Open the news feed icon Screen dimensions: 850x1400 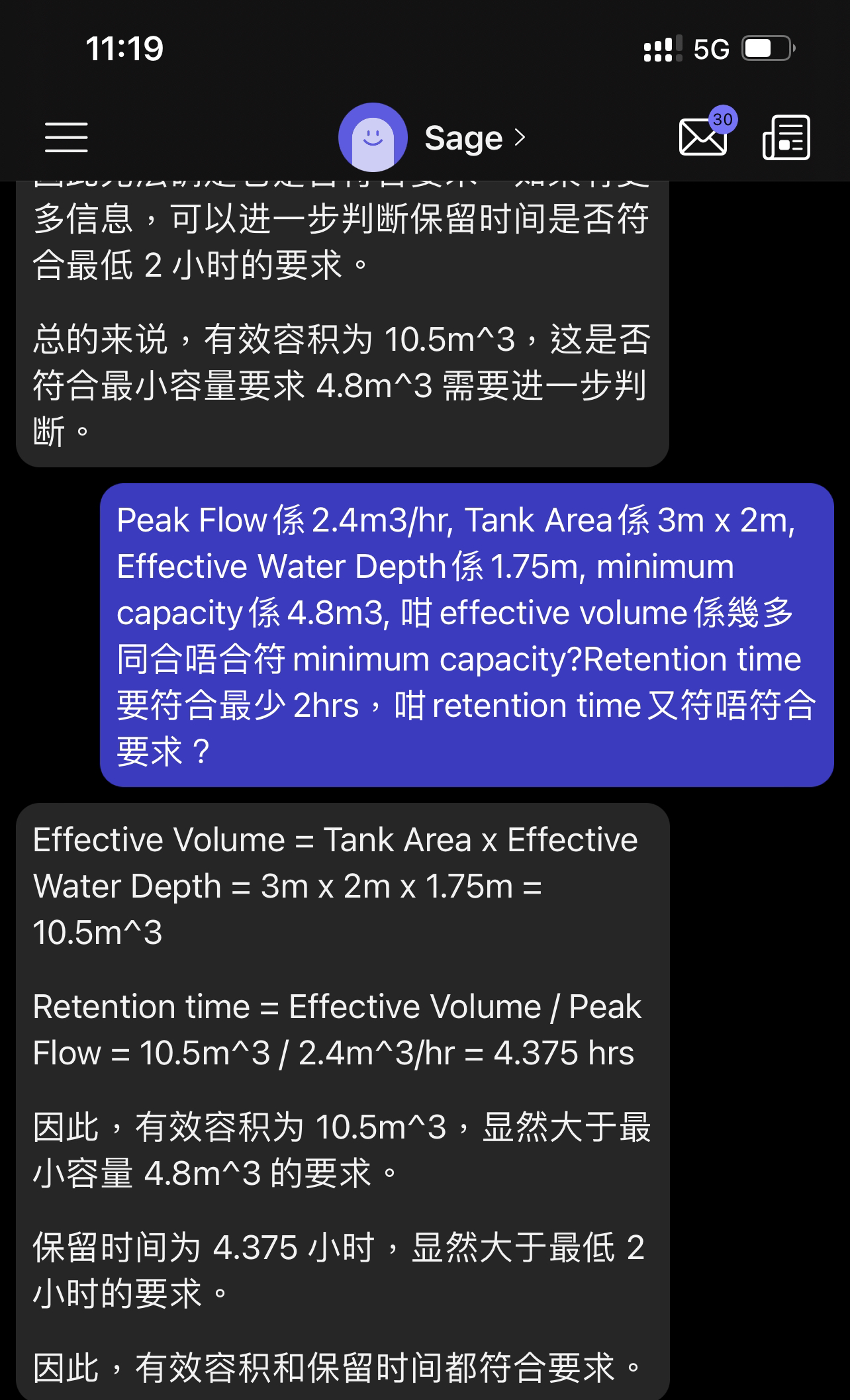pyautogui.click(x=786, y=137)
